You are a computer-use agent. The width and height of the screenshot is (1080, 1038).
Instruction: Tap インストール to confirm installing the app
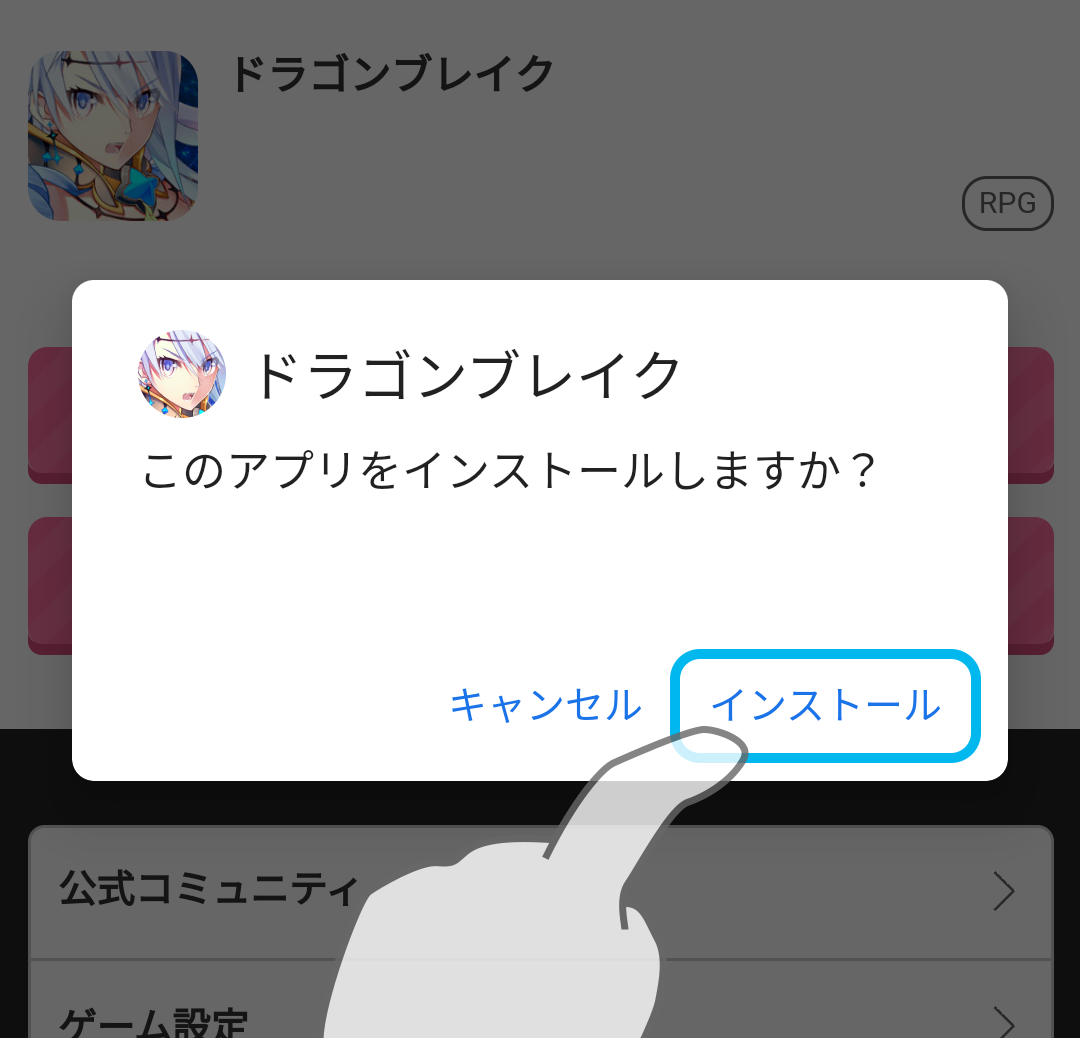tap(825, 705)
